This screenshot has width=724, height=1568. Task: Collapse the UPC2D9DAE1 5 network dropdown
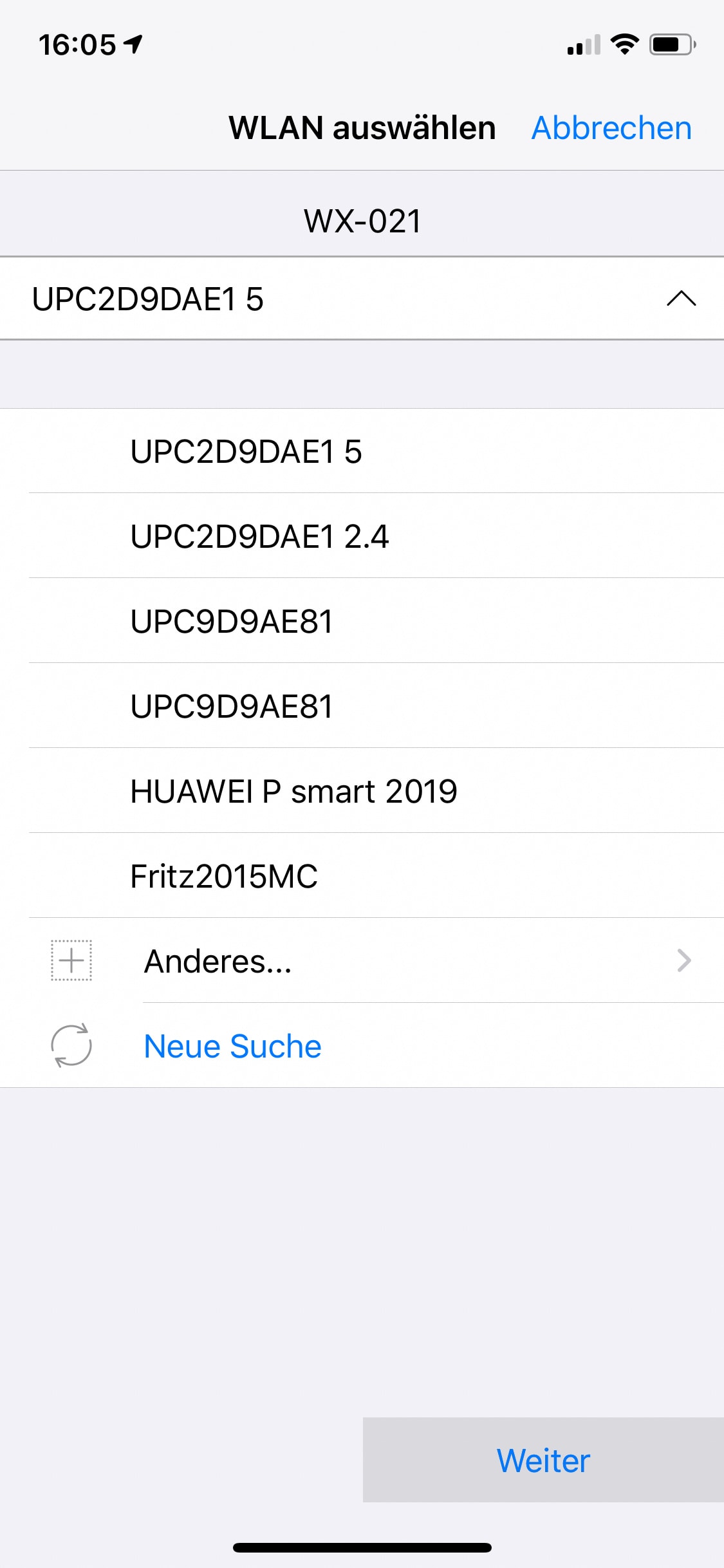click(x=681, y=299)
